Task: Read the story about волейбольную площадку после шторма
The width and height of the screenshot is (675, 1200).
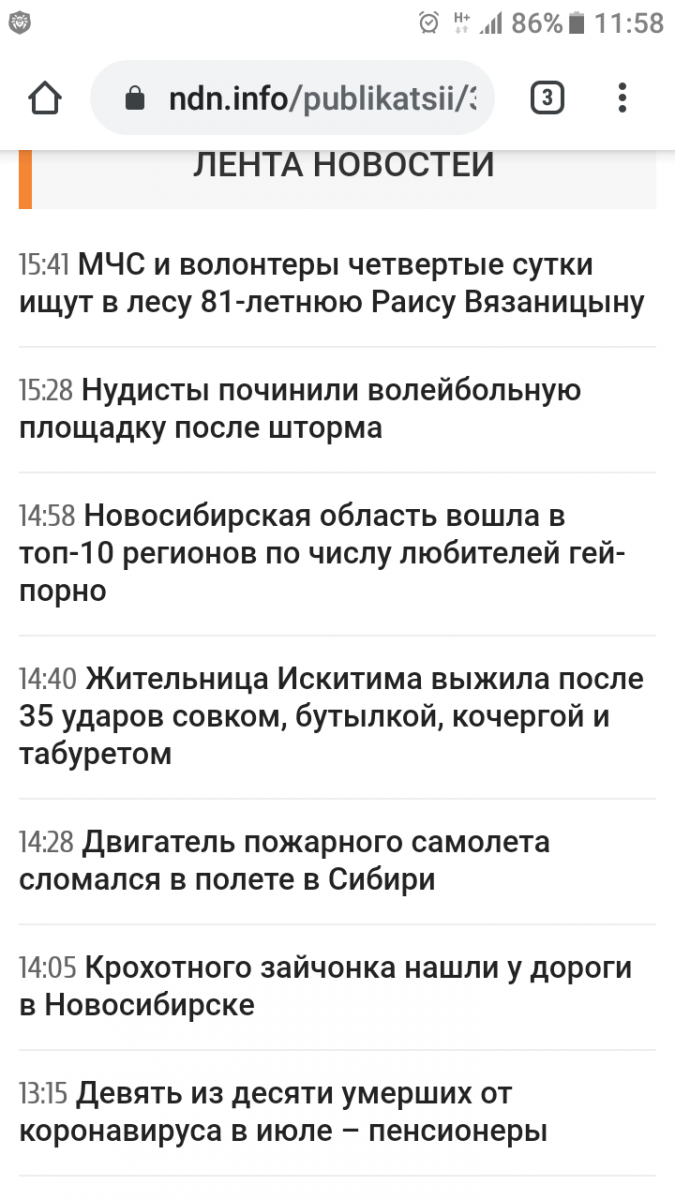Action: click(x=300, y=409)
